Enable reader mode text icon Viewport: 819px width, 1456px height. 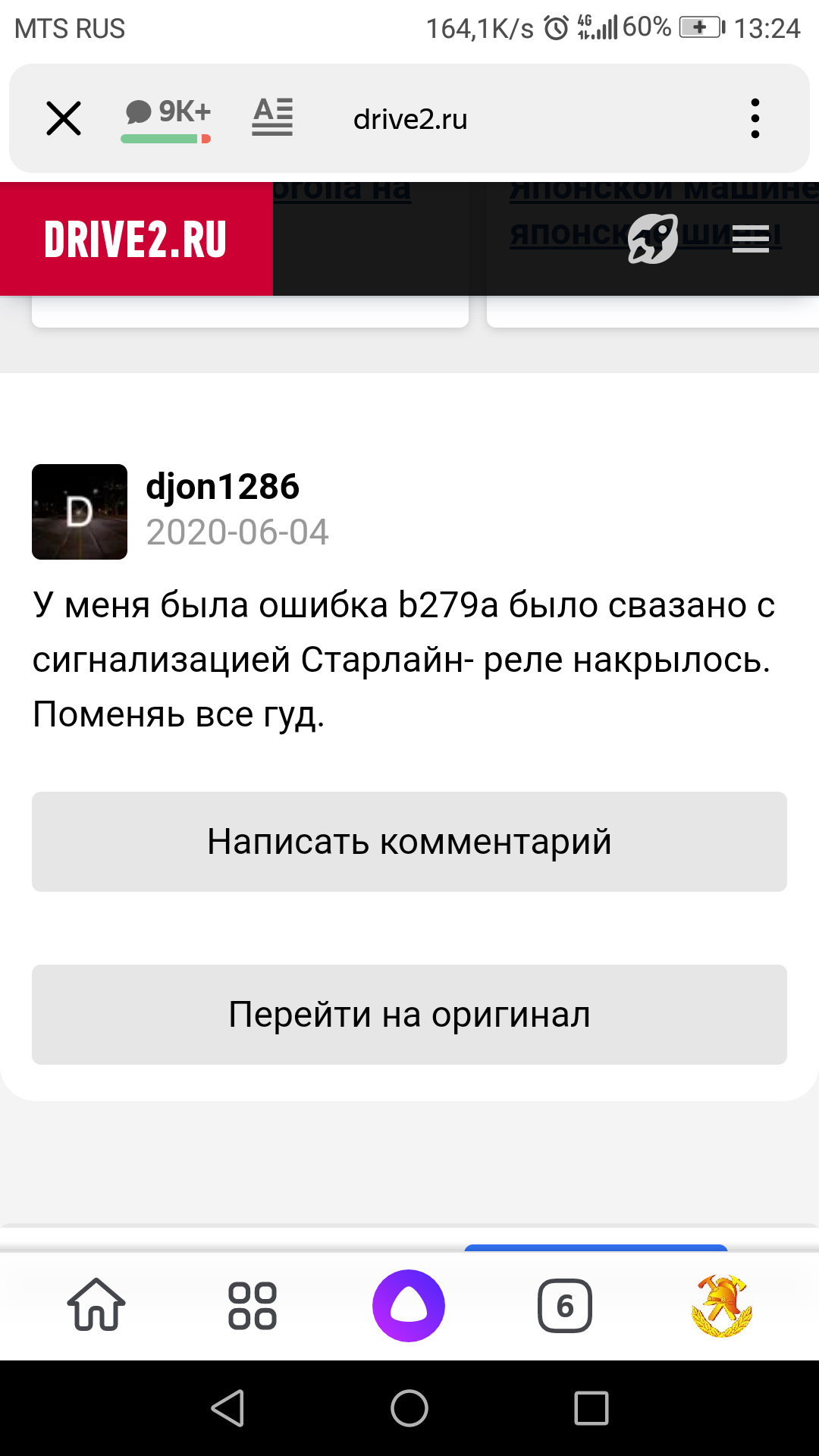pos(272,118)
